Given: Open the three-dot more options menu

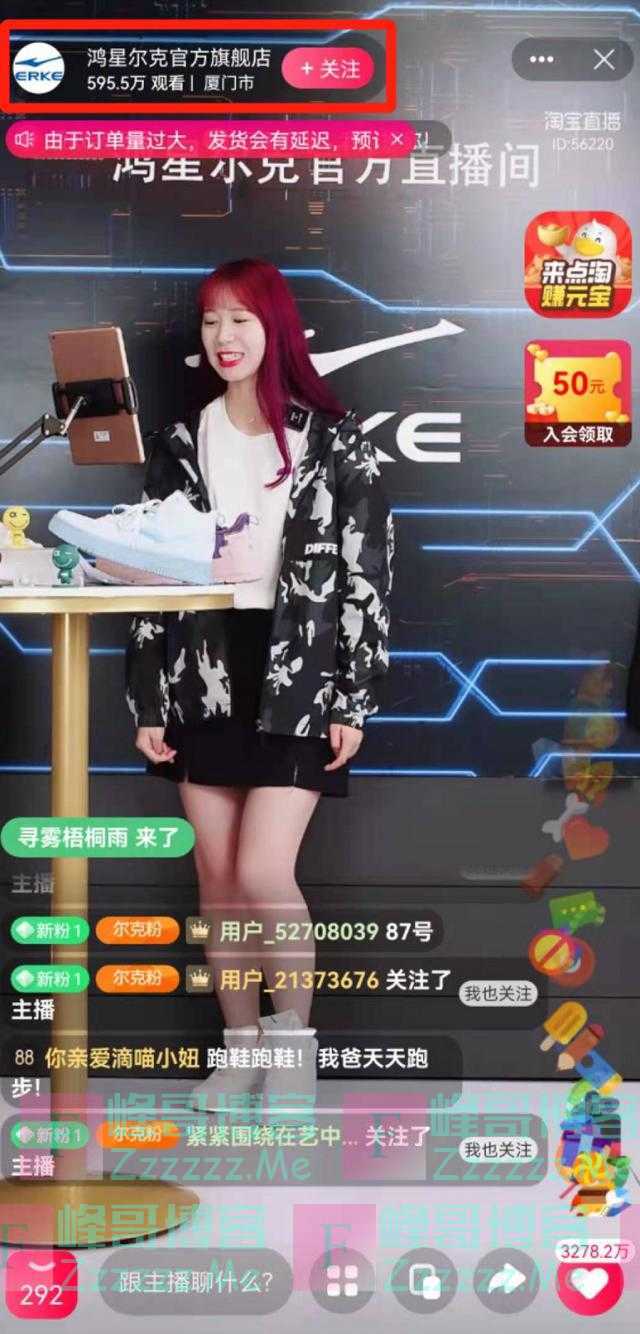Looking at the screenshot, I should pyautogui.click(x=541, y=60).
